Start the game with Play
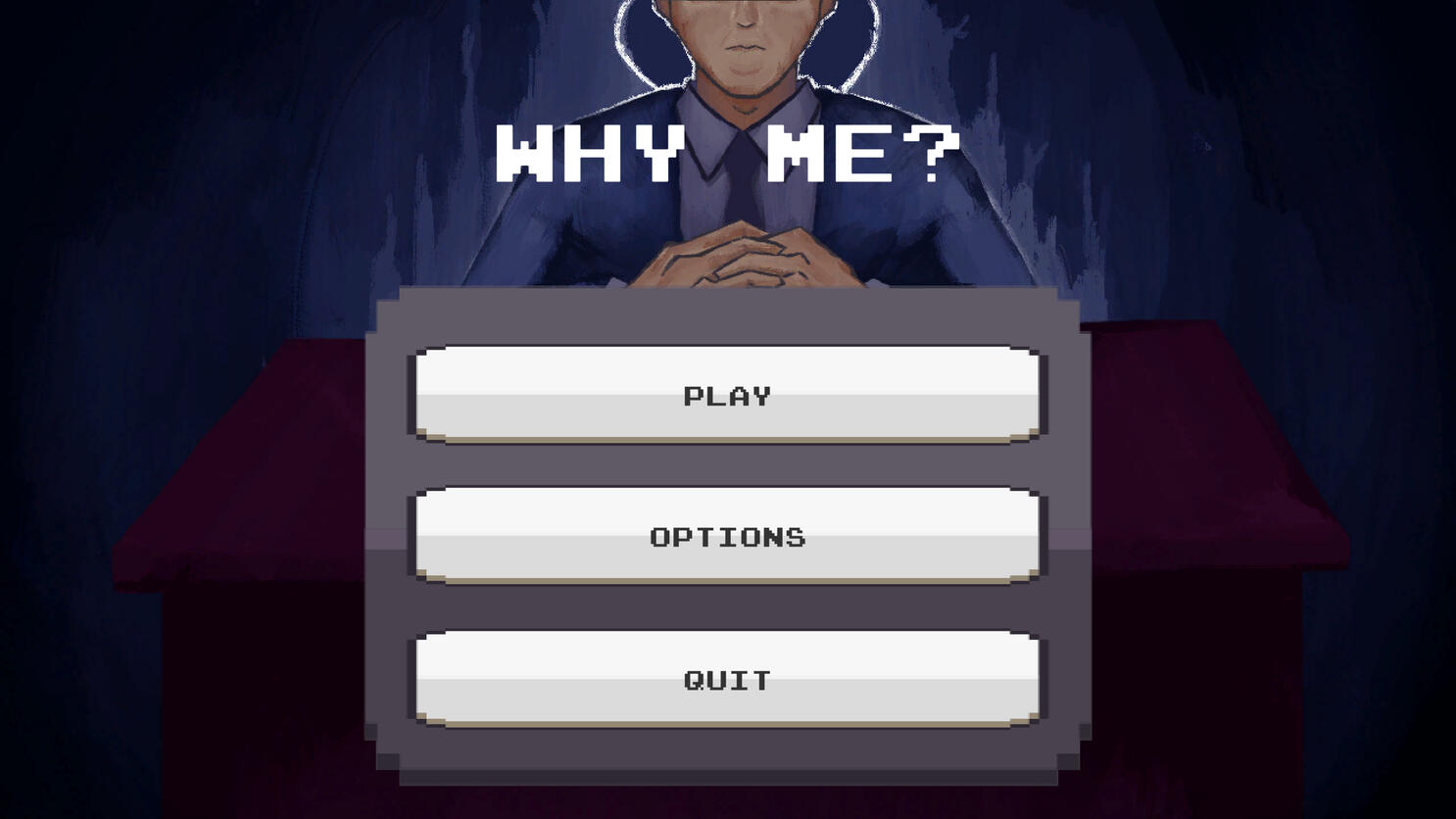 tap(727, 394)
